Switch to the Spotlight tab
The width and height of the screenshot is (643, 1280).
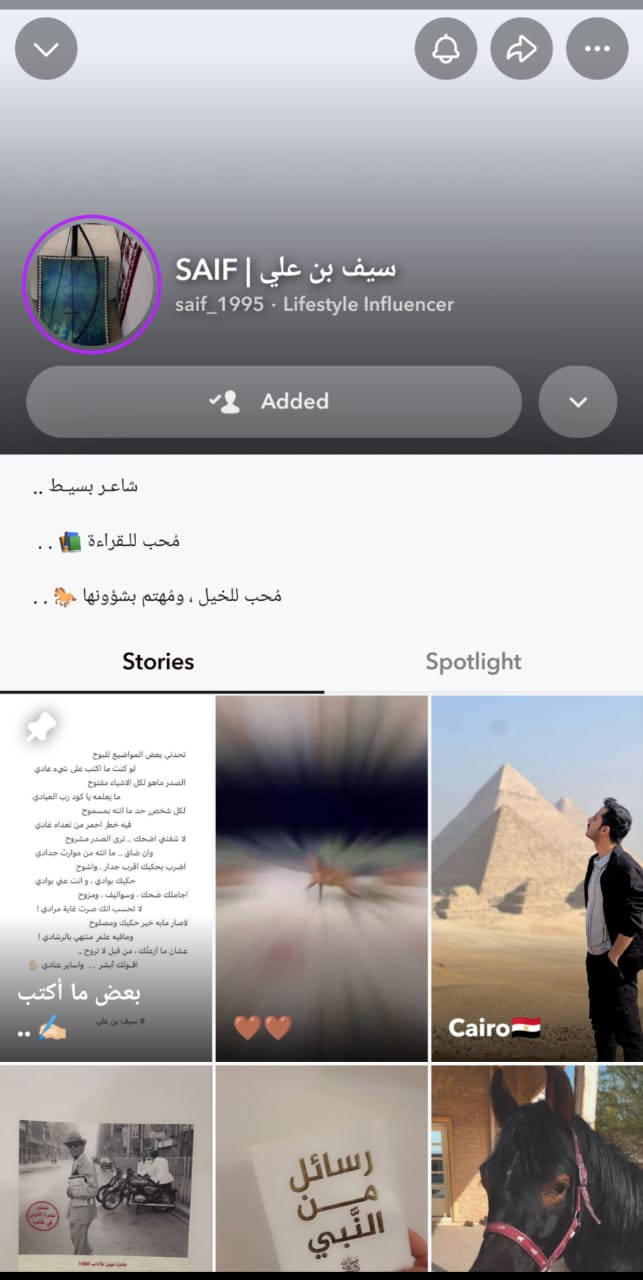coord(473,662)
